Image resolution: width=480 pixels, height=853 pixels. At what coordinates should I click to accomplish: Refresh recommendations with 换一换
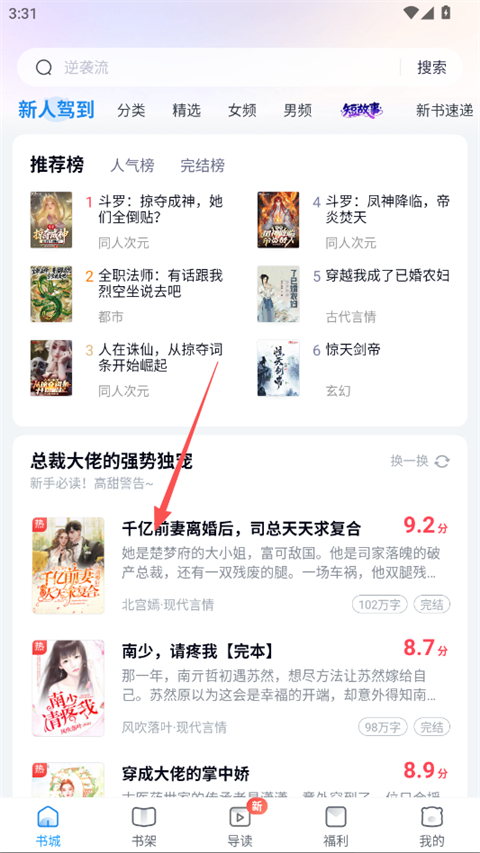(x=420, y=461)
